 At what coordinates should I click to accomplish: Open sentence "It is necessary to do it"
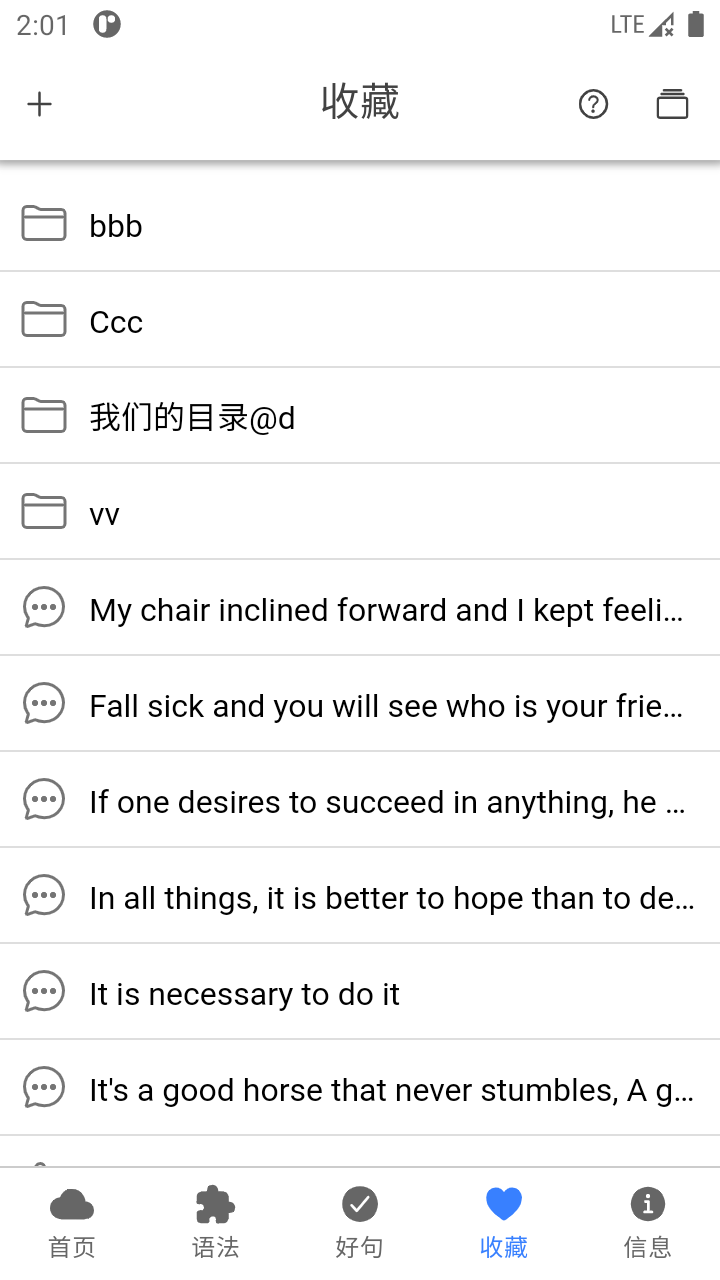point(360,992)
